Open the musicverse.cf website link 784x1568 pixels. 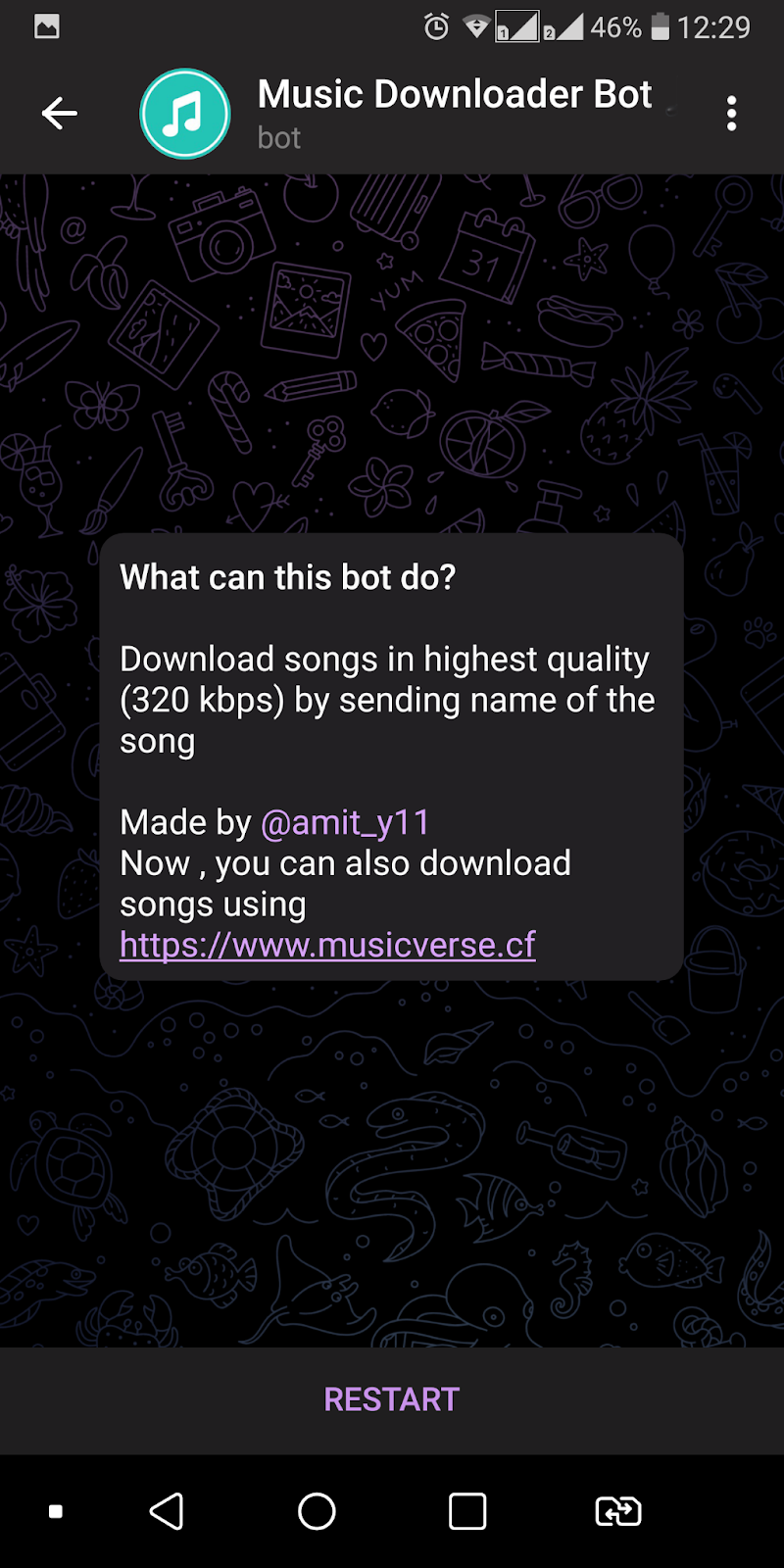pyautogui.click(x=327, y=945)
